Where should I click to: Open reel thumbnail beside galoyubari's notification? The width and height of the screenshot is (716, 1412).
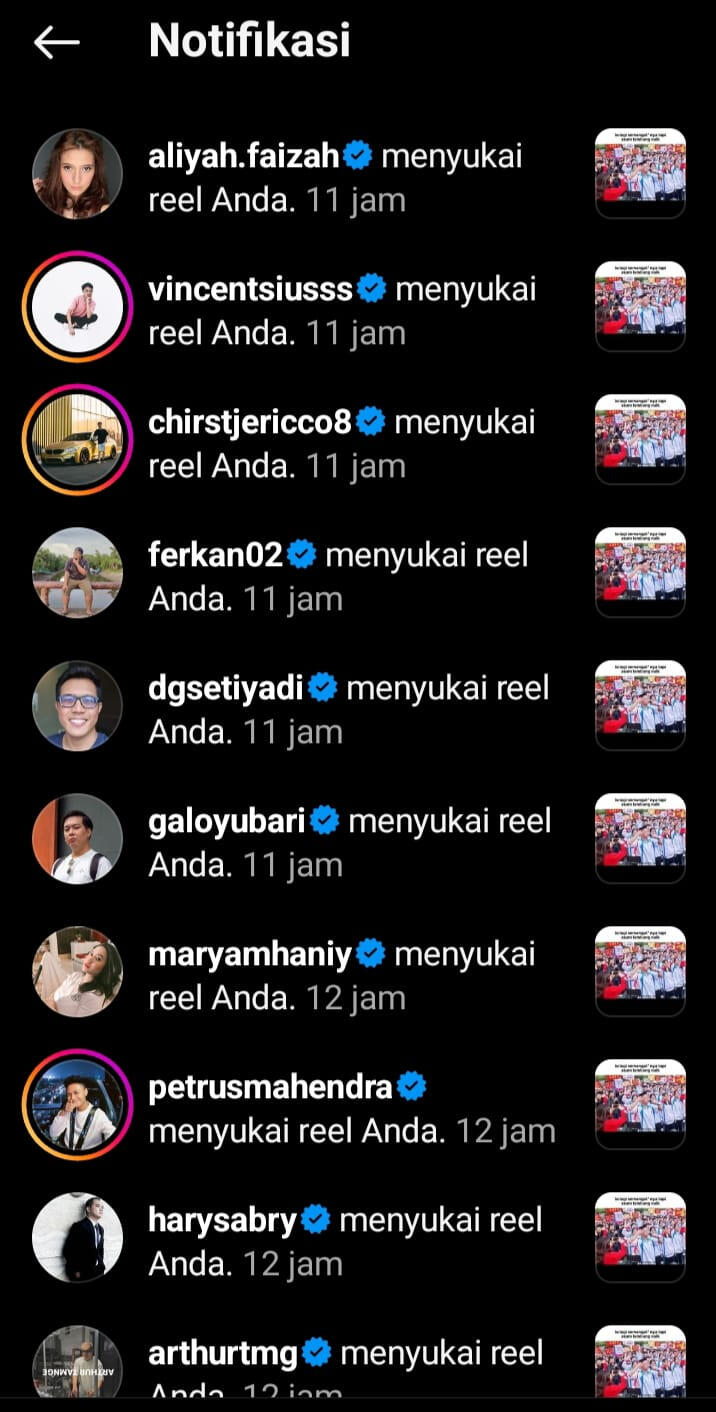point(640,838)
